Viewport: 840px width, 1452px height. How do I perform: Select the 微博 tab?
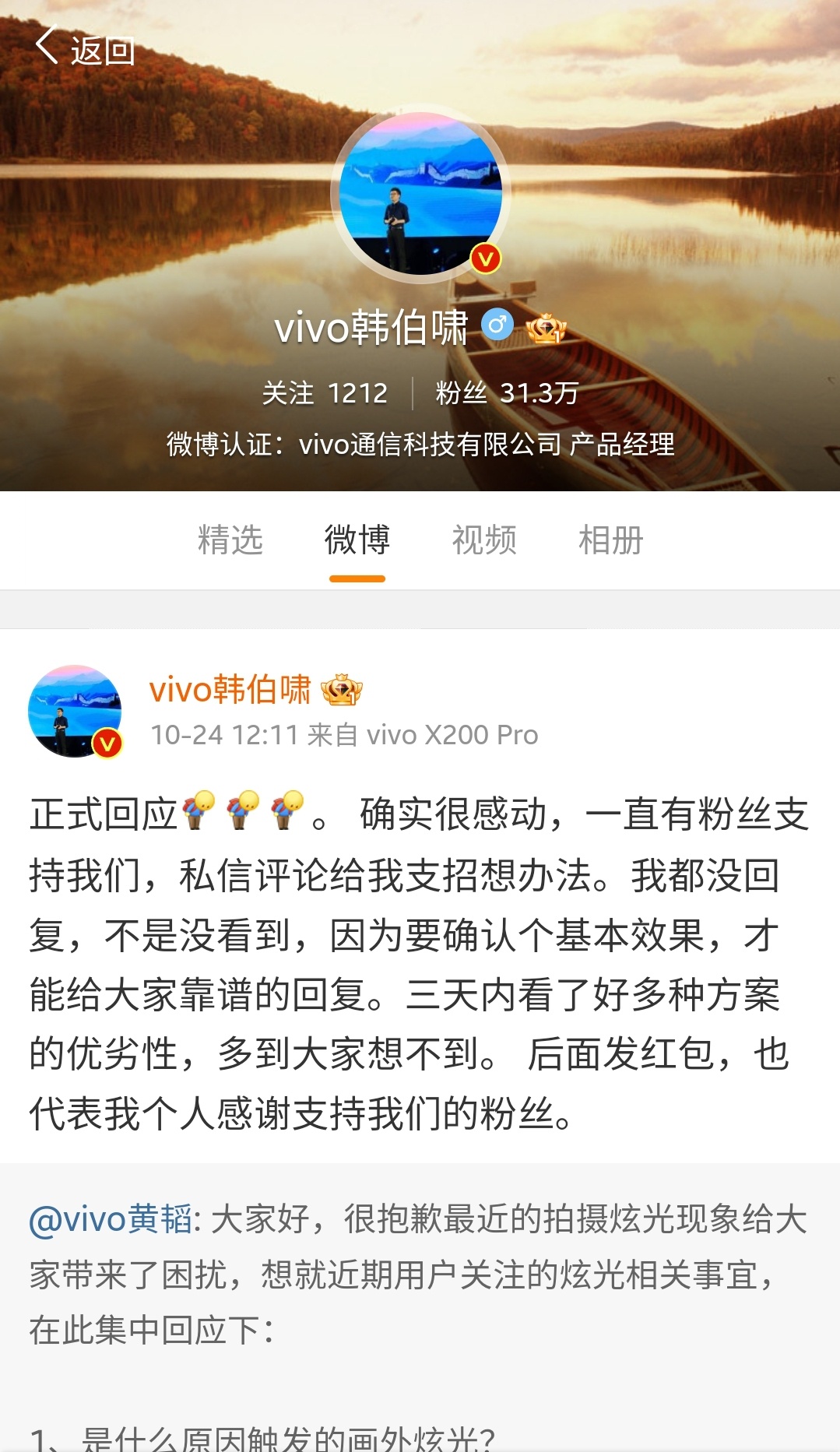[x=357, y=540]
